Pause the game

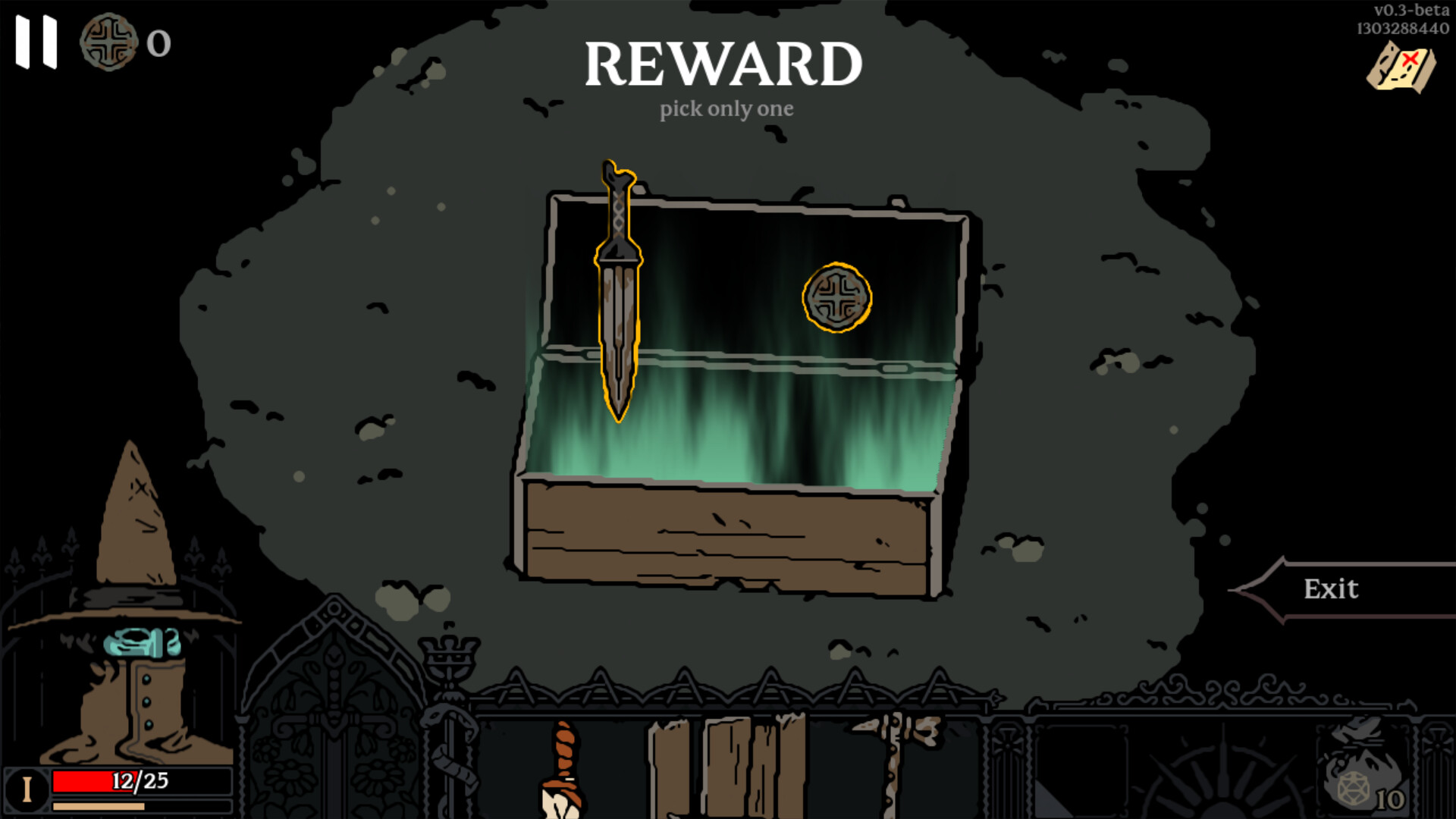point(36,42)
